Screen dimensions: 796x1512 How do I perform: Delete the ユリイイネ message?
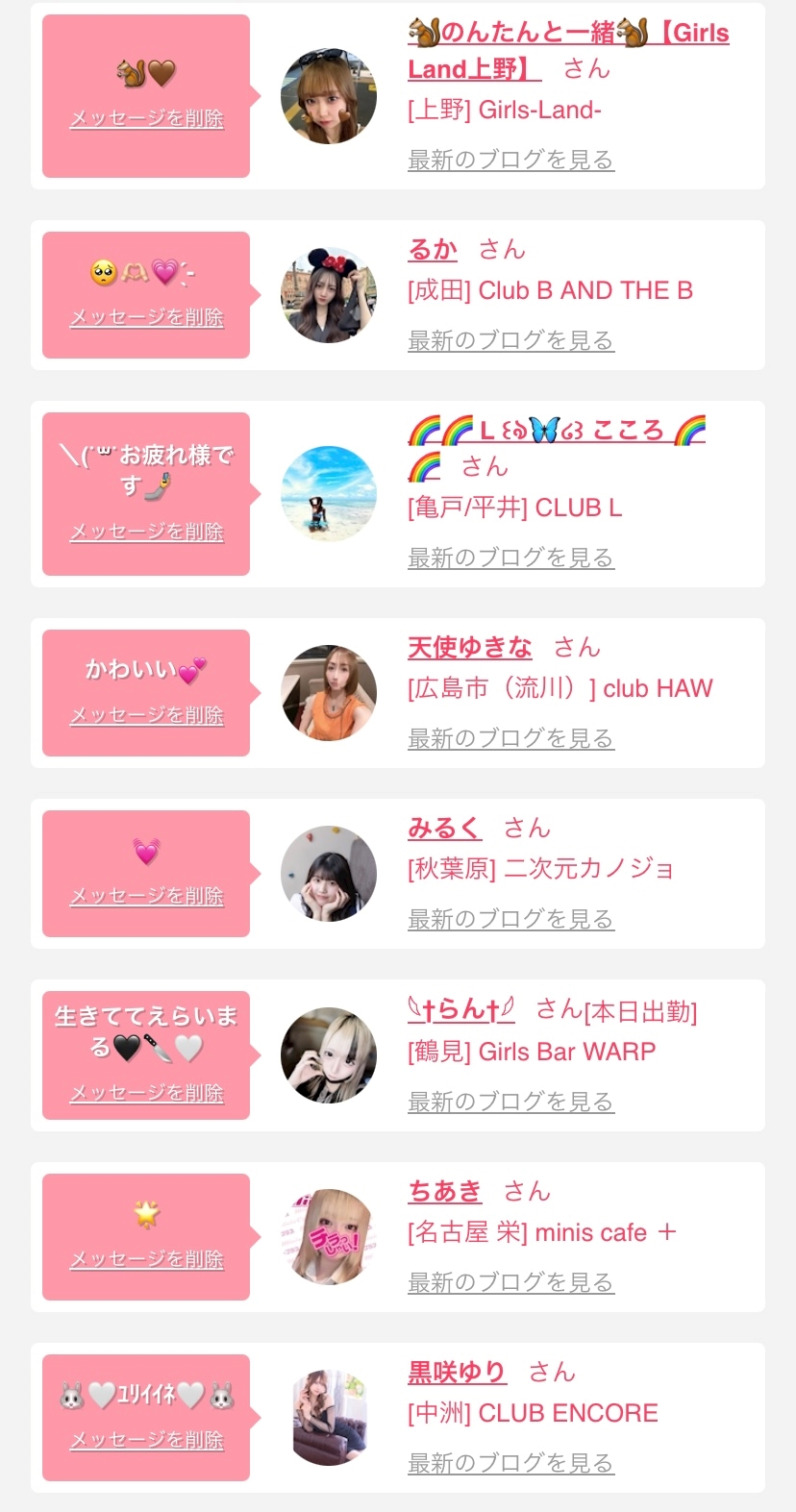point(146,1440)
